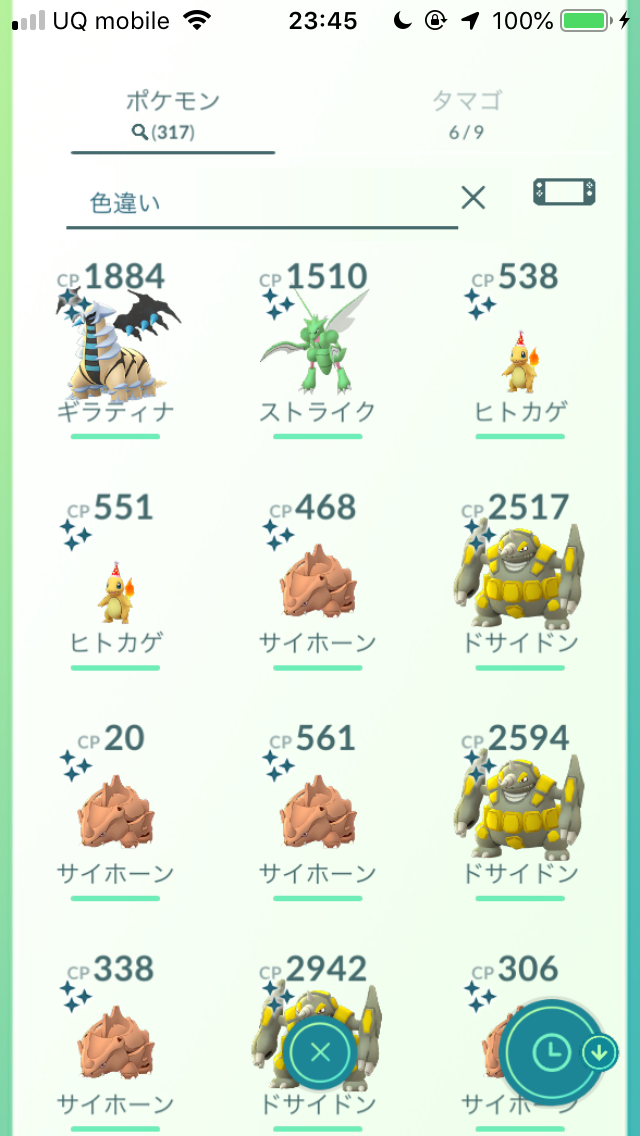Clear the search text

click(473, 198)
